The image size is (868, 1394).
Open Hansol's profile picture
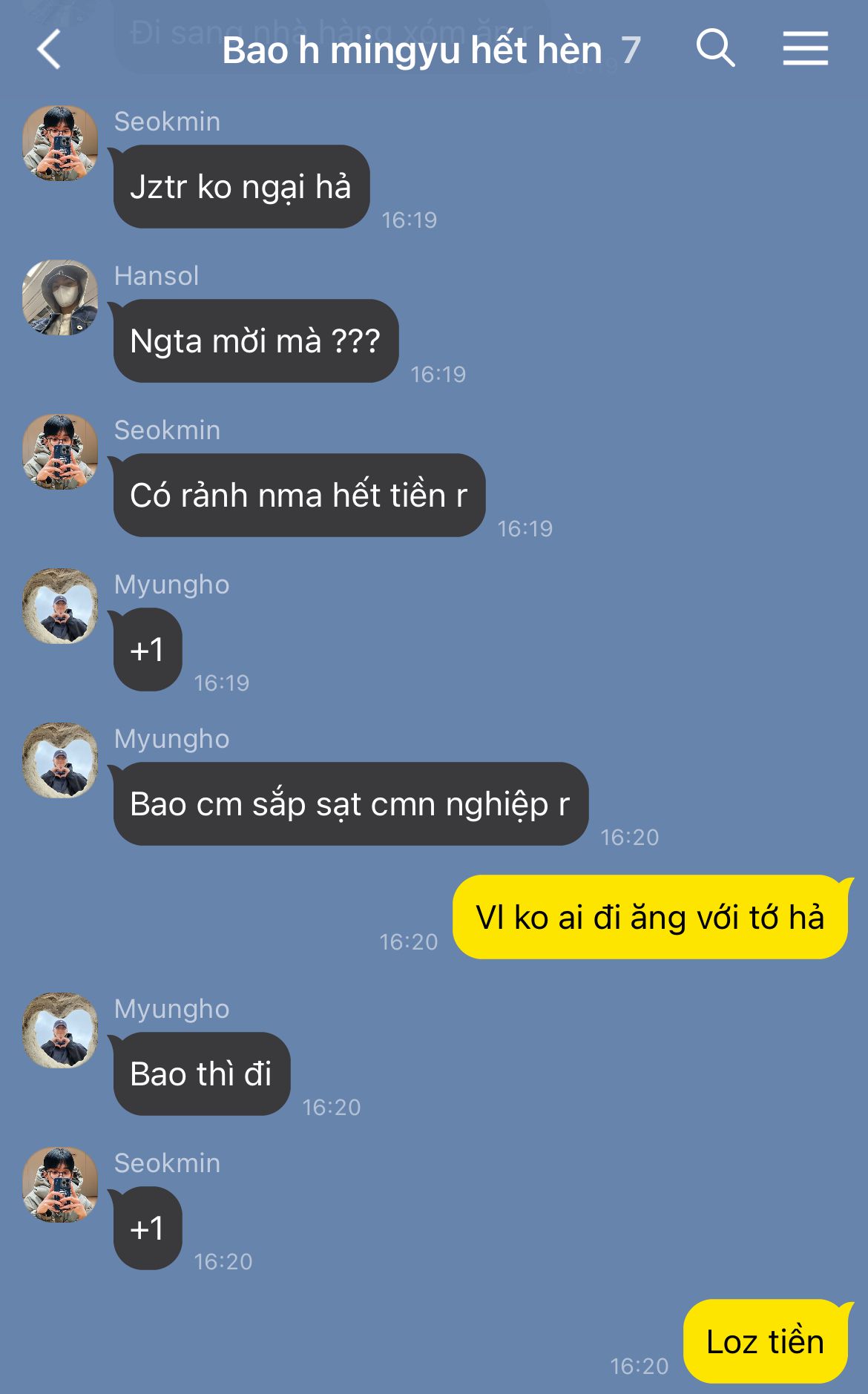pyautogui.click(x=60, y=297)
